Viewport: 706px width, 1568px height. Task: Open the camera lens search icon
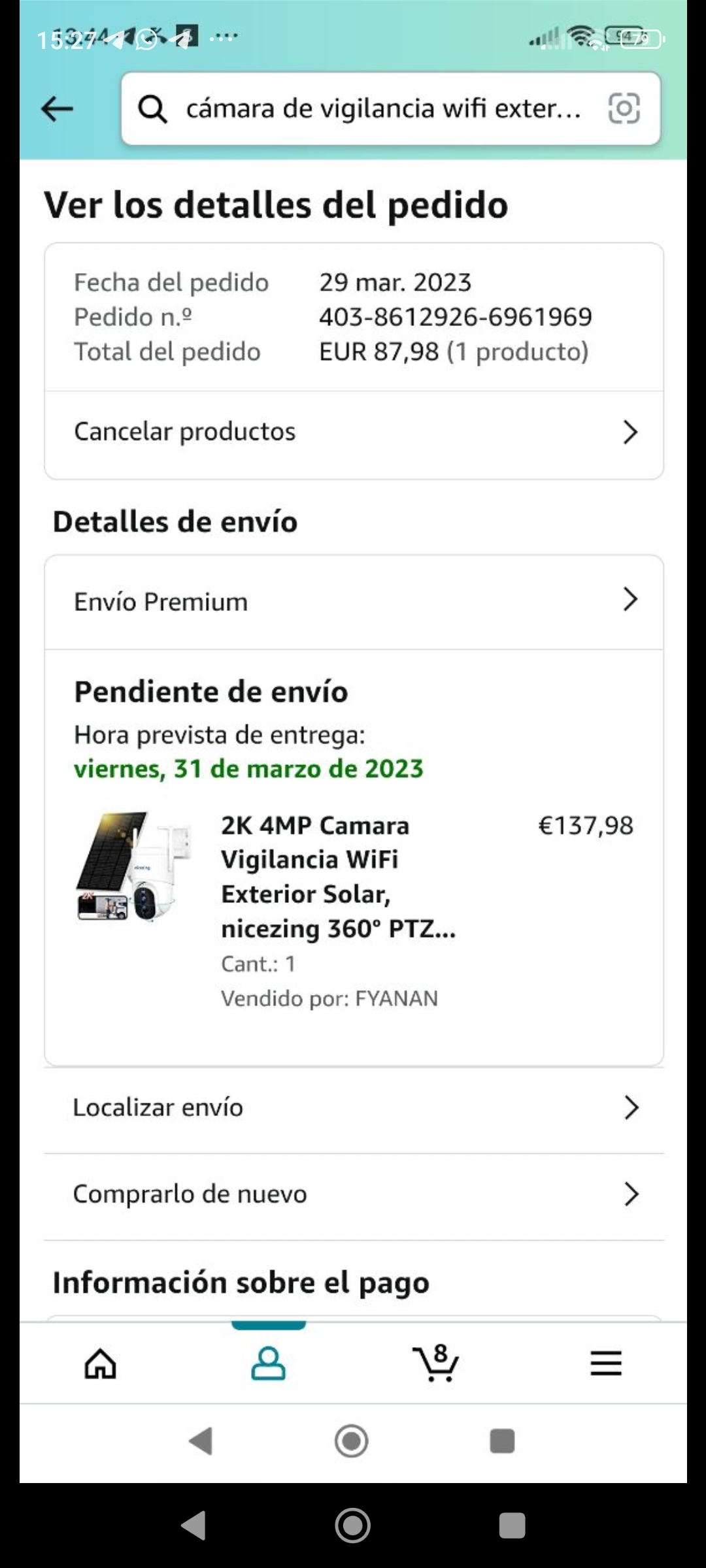pos(624,108)
